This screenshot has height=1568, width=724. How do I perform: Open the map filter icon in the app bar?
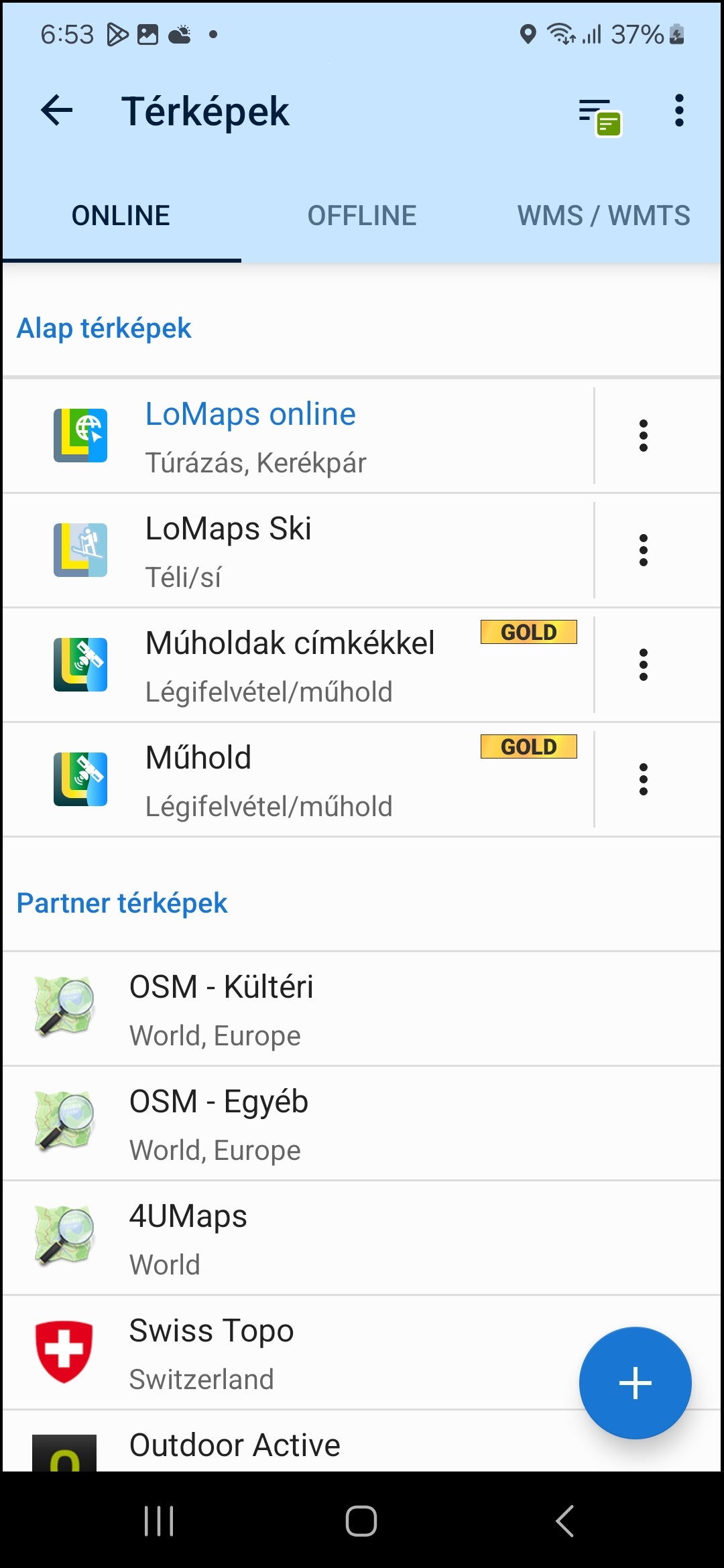coord(600,117)
